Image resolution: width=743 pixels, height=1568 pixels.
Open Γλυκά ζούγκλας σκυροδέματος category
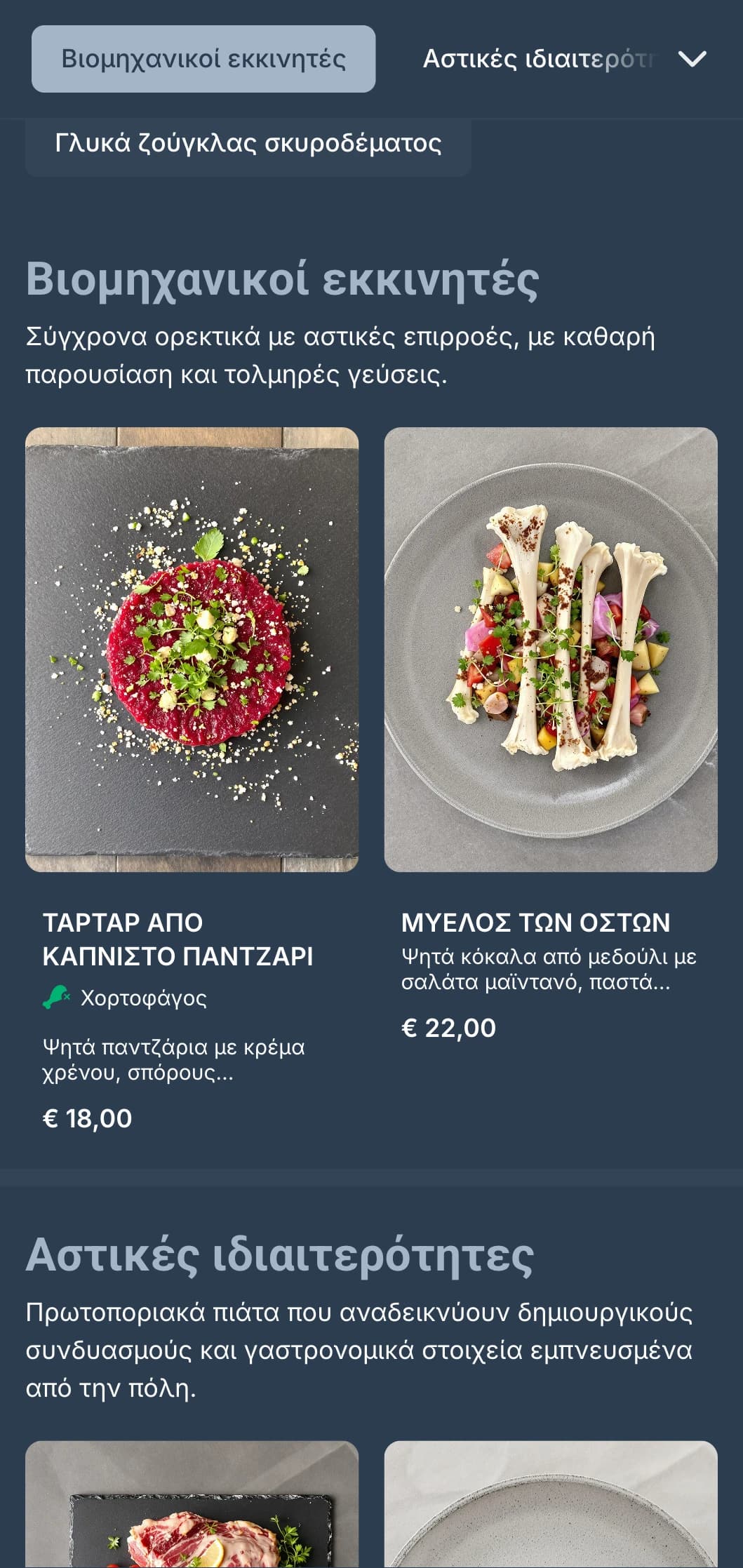coord(248,143)
